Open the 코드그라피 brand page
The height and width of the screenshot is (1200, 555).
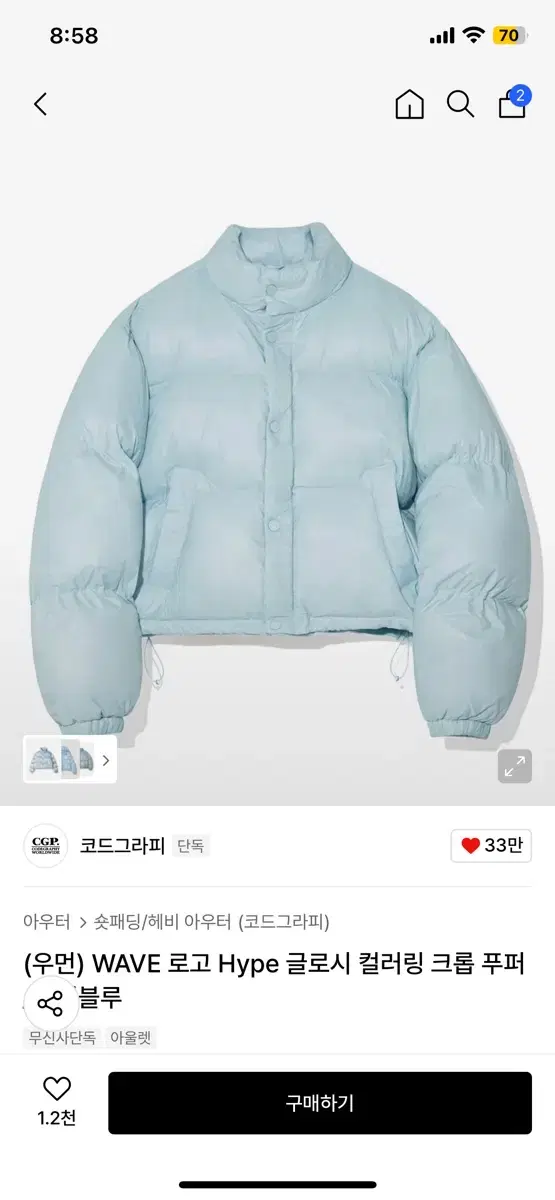pos(122,846)
